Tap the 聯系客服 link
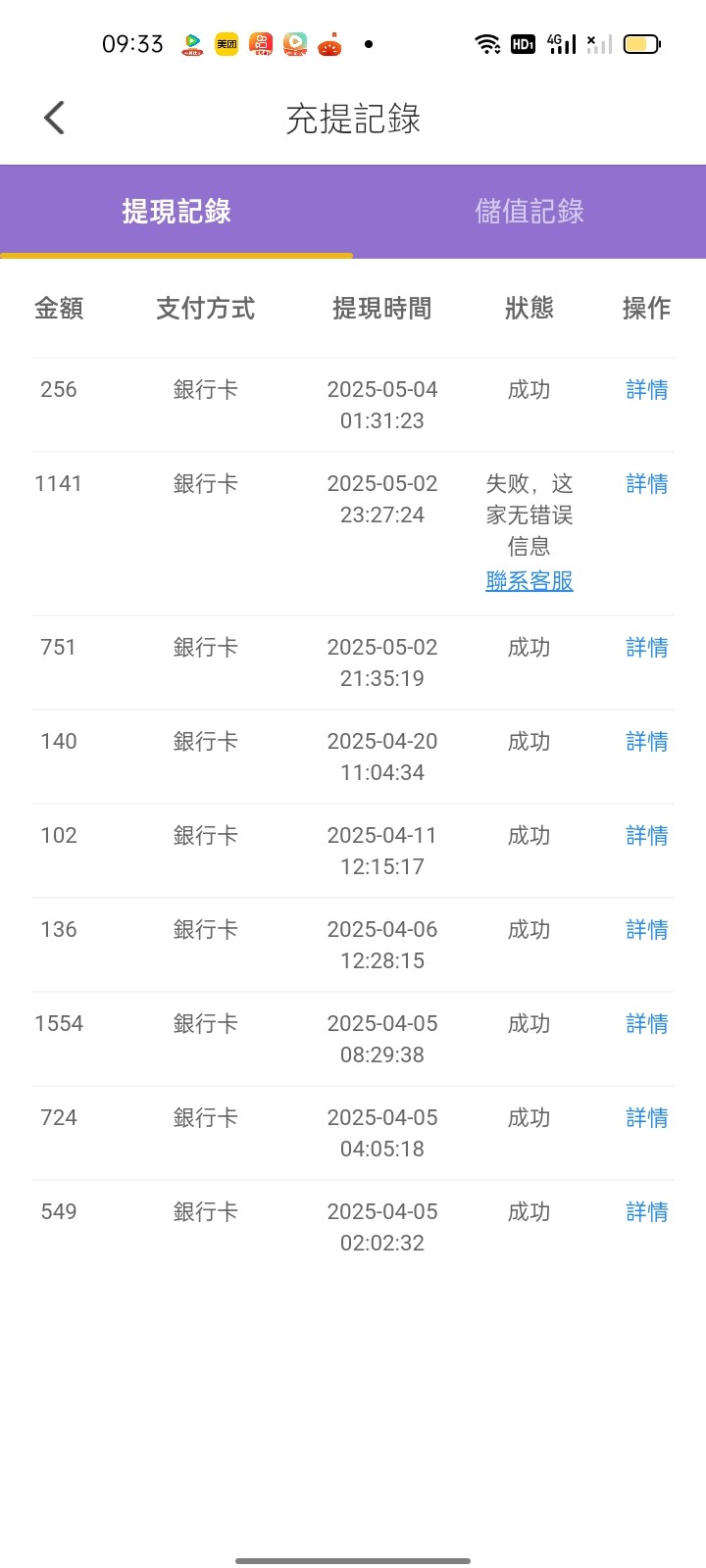The image size is (706, 1568). tap(529, 581)
